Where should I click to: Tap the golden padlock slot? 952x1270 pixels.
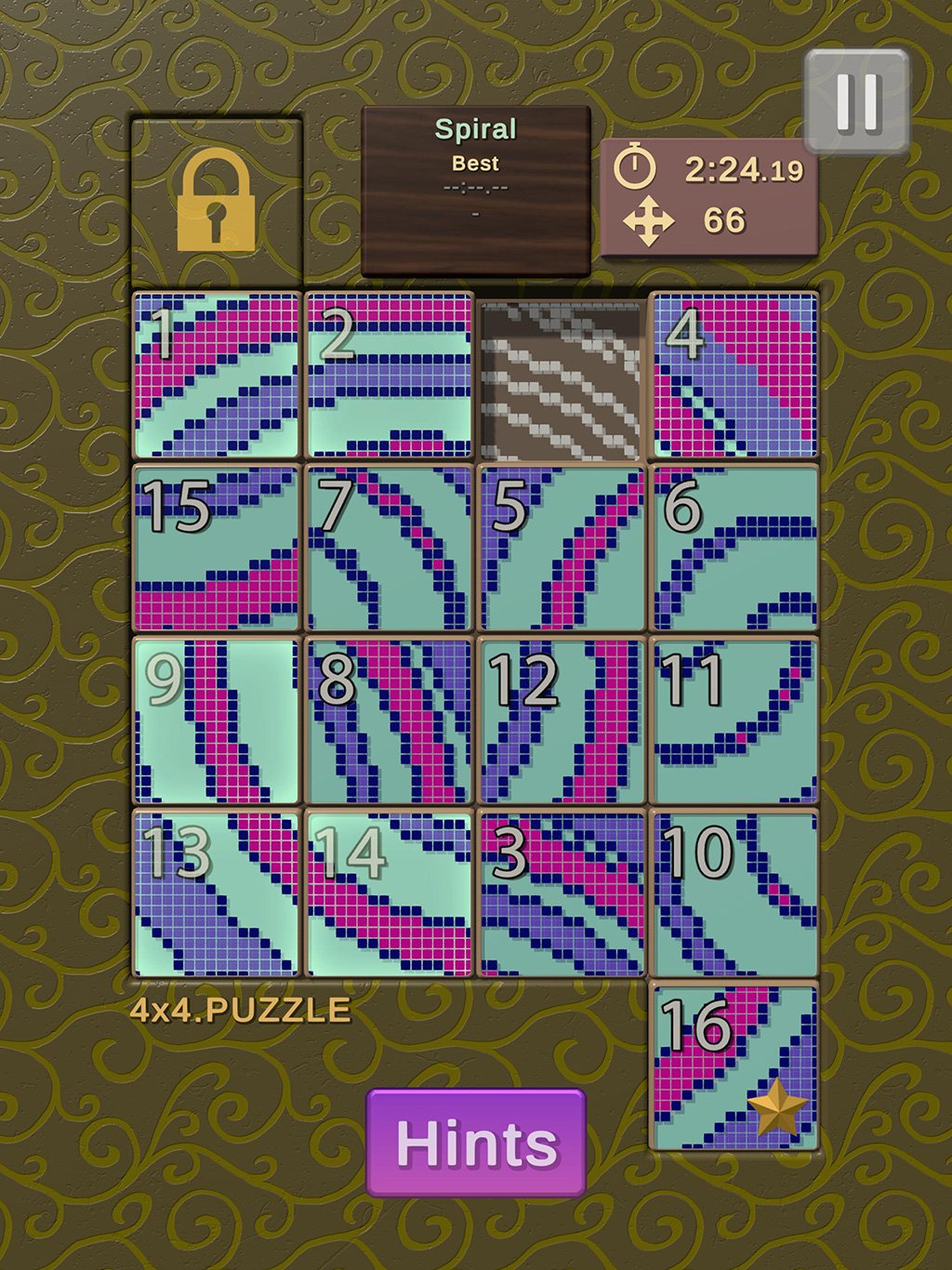point(217,202)
